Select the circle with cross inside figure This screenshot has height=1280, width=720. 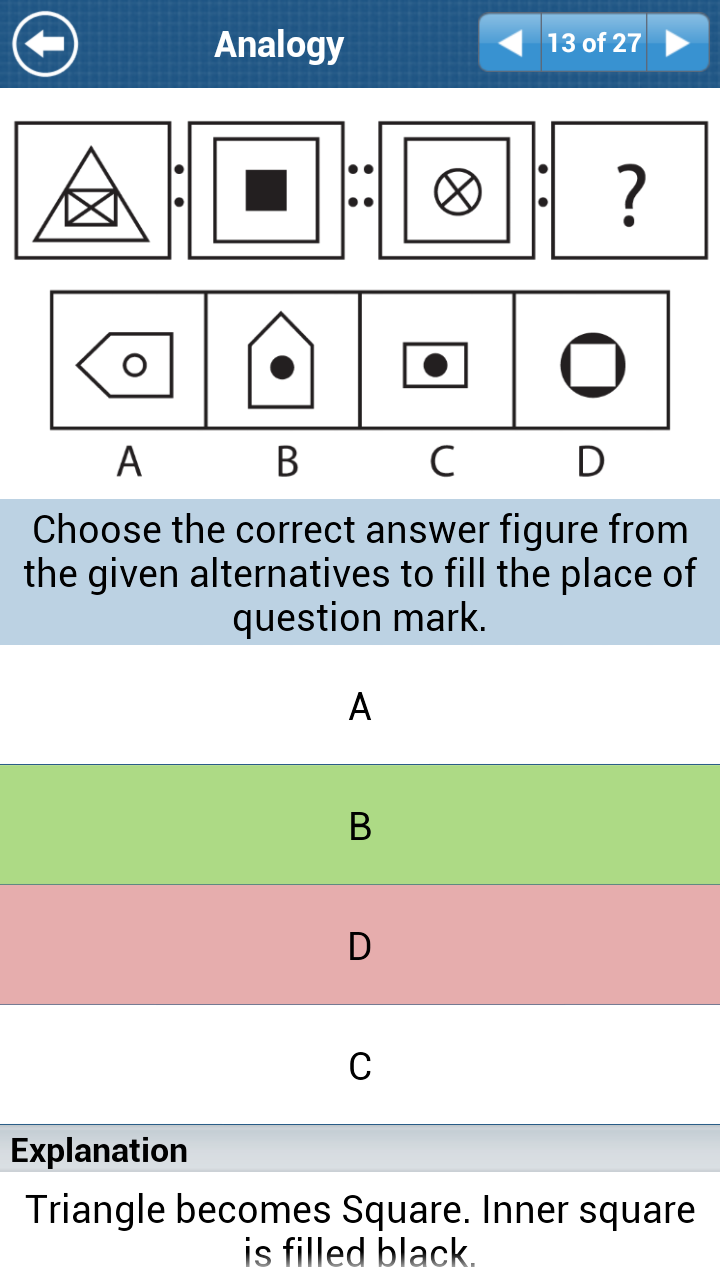pyautogui.click(x=457, y=190)
